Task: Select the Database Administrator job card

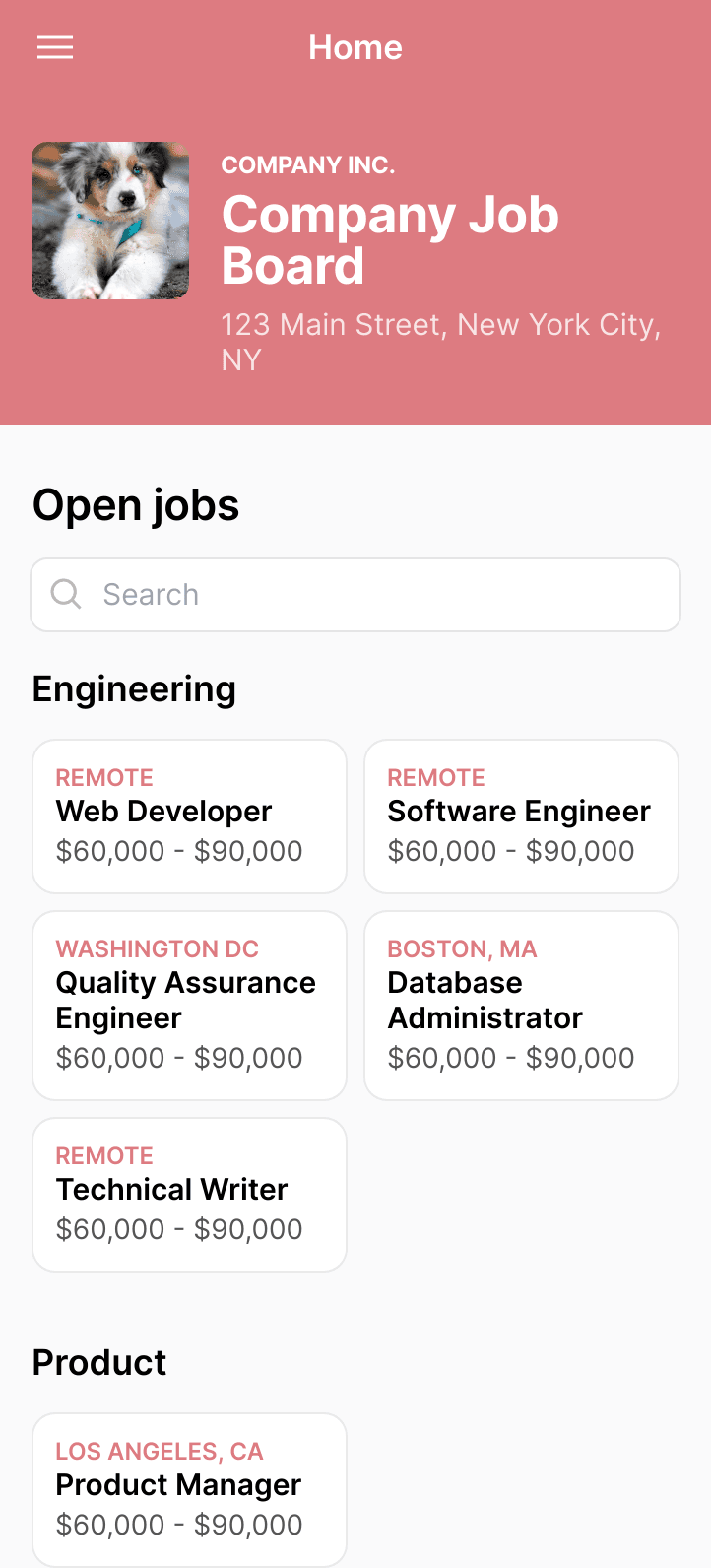Action: (522, 1006)
